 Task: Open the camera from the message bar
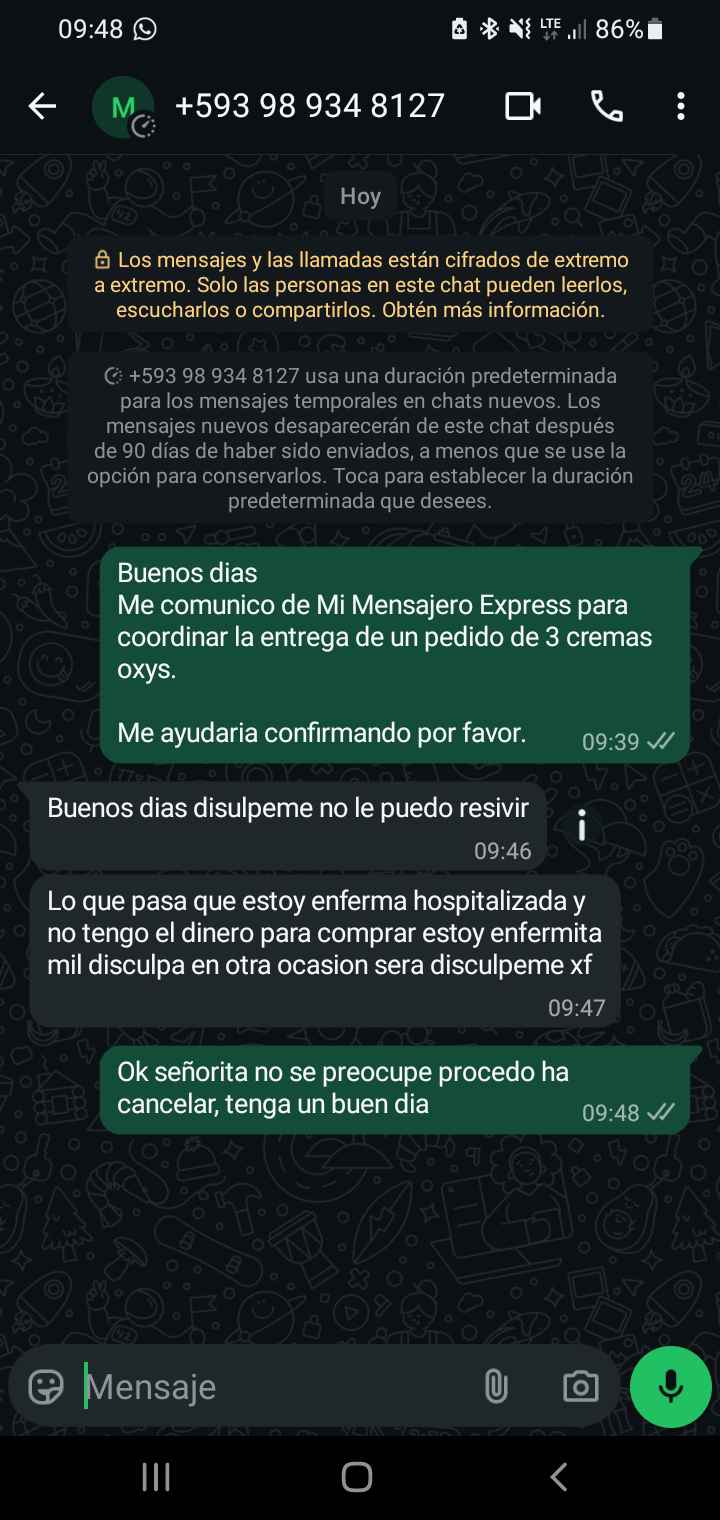580,1386
